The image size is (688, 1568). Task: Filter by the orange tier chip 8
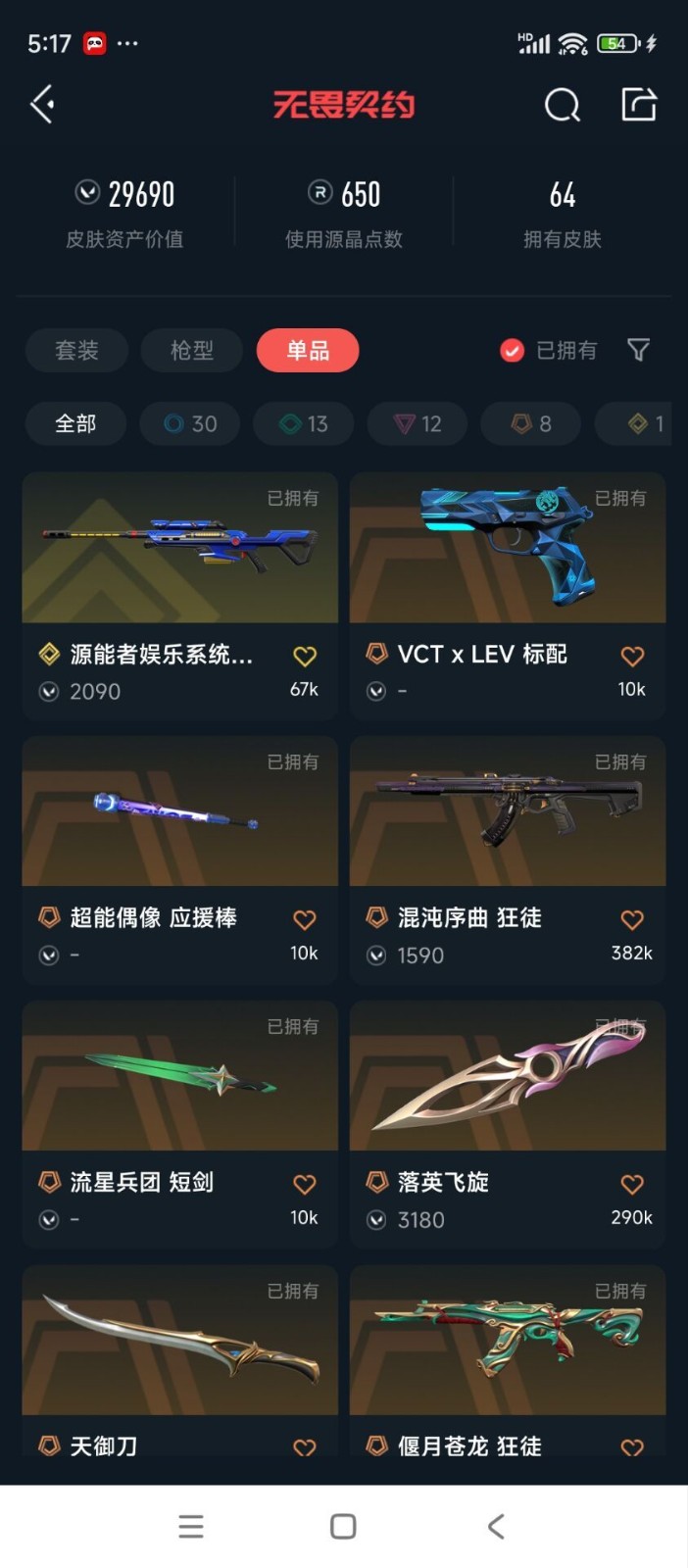tap(531, 423)
